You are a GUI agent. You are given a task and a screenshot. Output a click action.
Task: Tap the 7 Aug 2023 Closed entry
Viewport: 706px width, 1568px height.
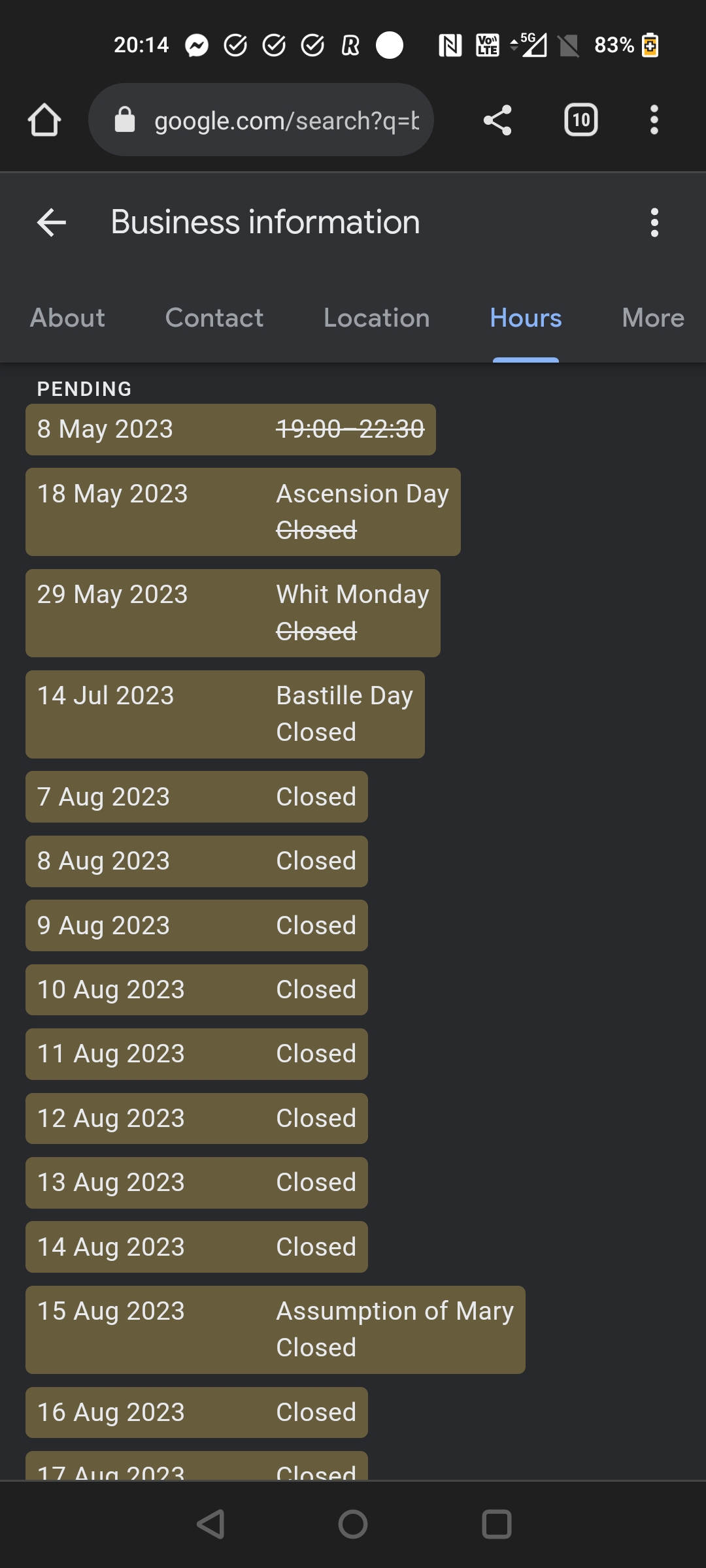click(x=196, y=796)
